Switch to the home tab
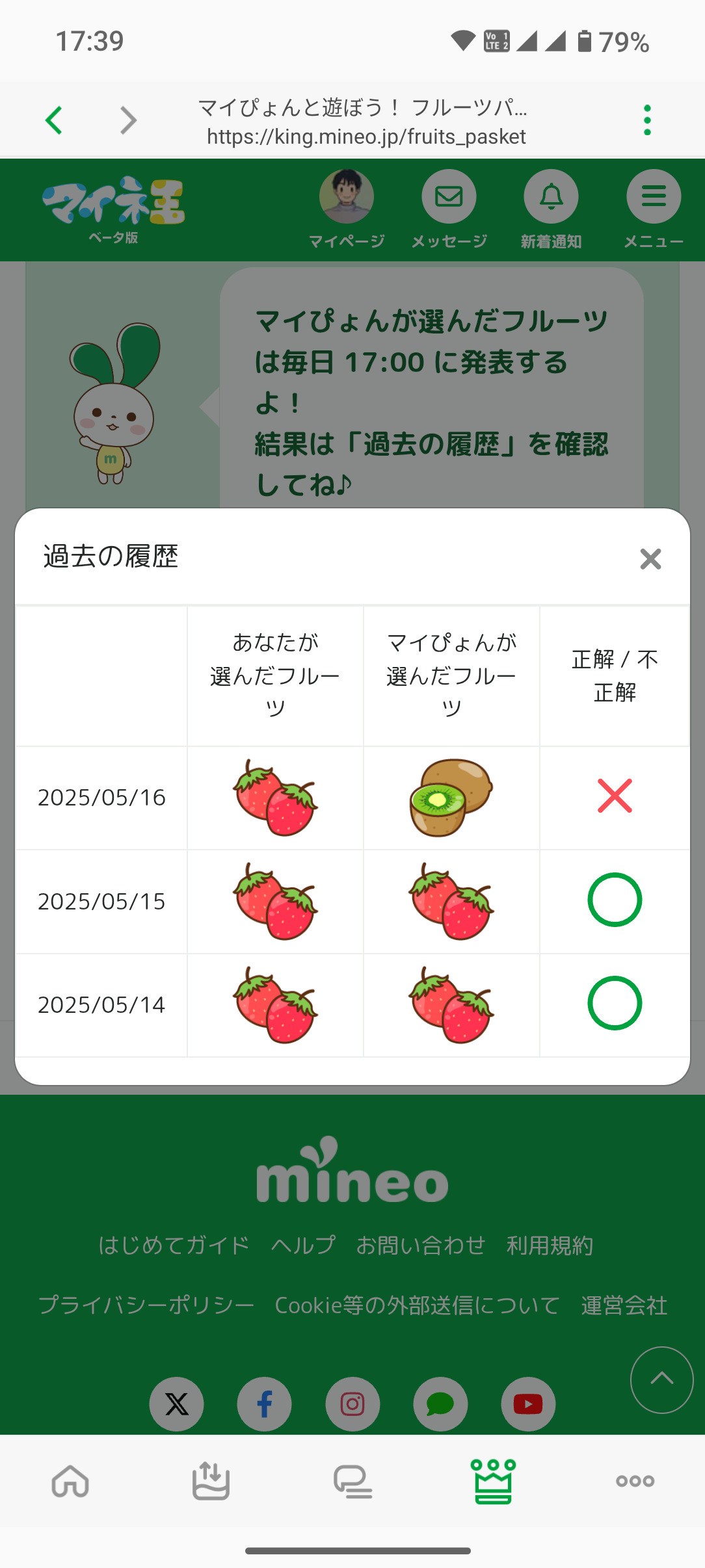The image size is (705, 1568). pyautogui.click(x=70, y=1482)
